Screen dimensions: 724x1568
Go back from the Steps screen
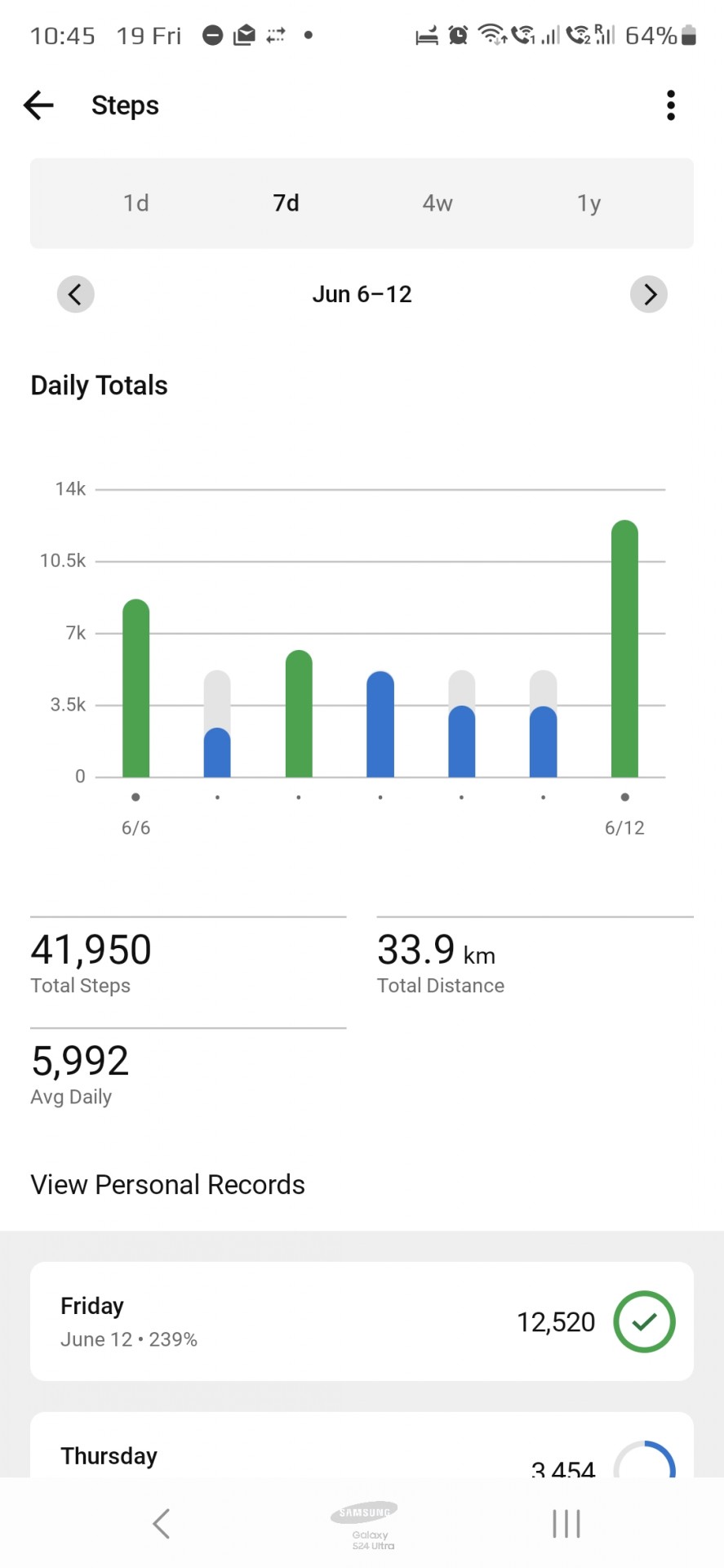[x=38, y=105]
